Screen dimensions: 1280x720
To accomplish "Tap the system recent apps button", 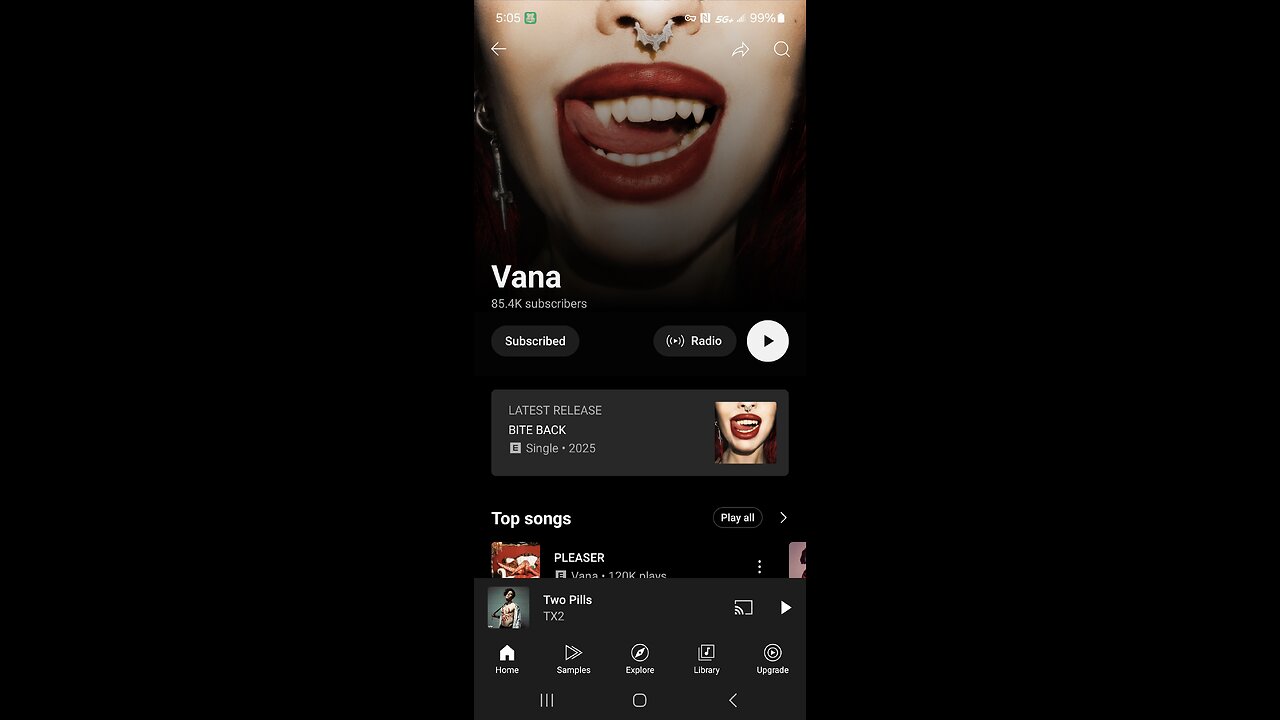I will (x=547, y=700).
